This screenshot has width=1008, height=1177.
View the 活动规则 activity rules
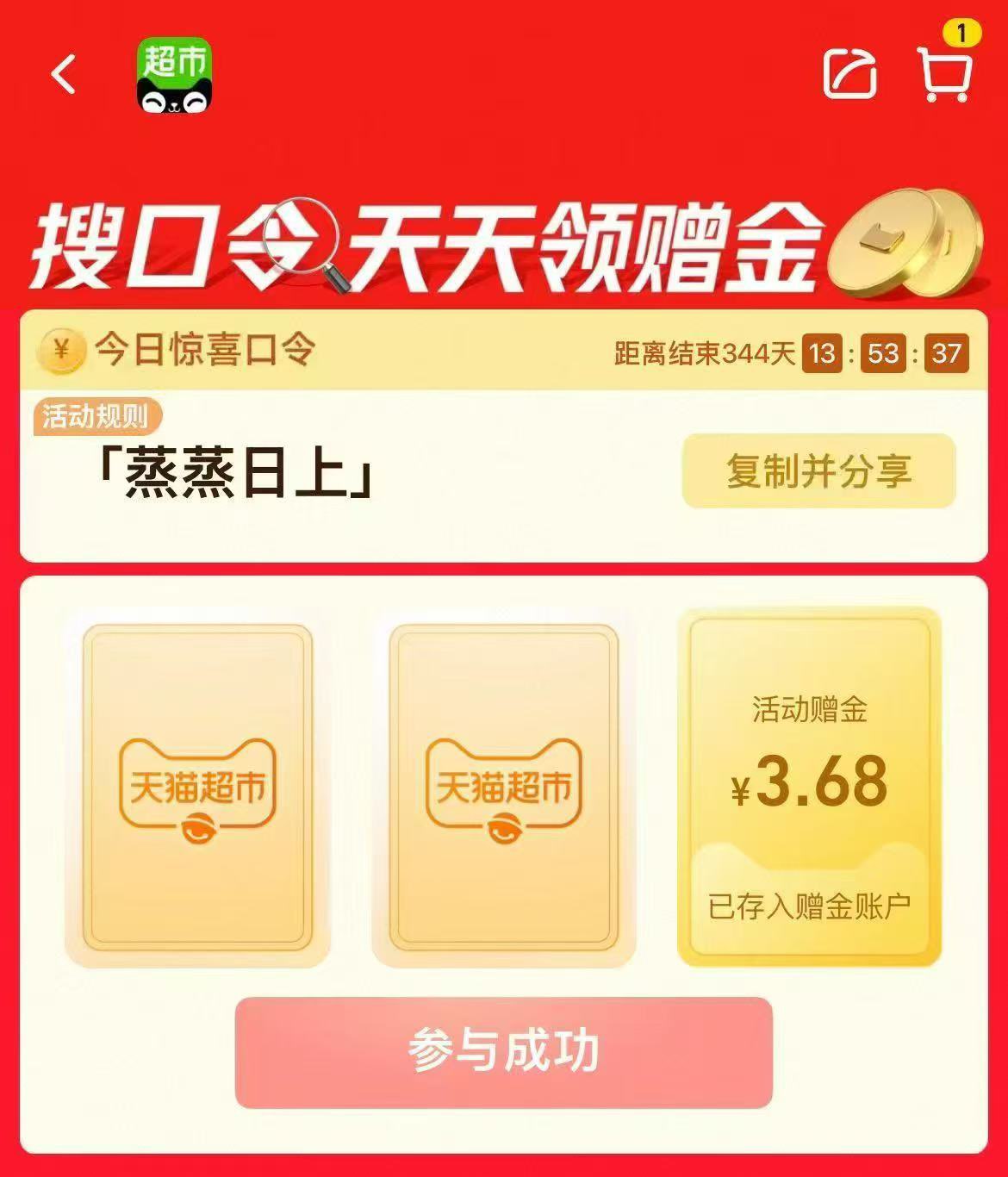[x=96, y=416]
